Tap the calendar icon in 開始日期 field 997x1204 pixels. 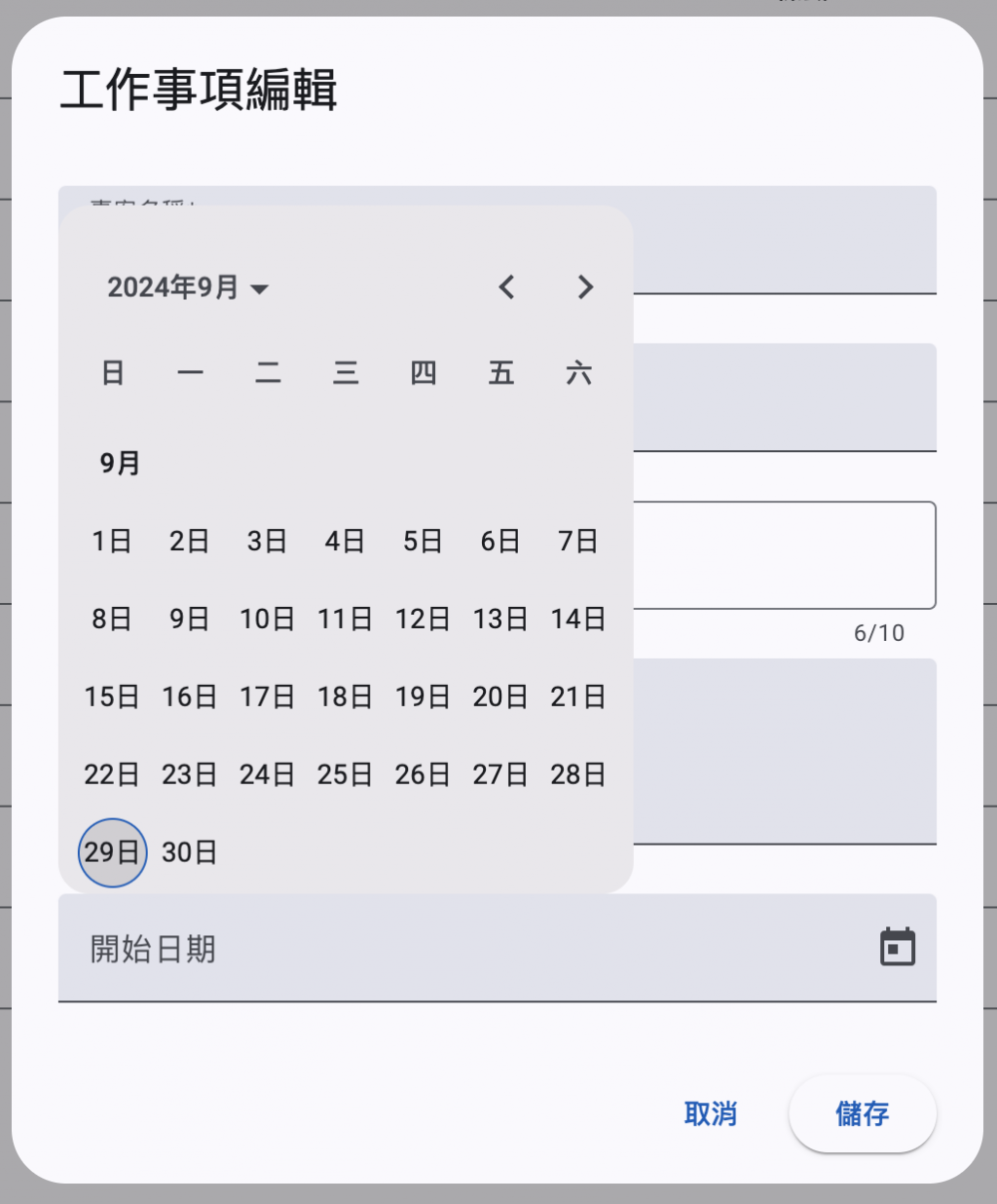897,947
